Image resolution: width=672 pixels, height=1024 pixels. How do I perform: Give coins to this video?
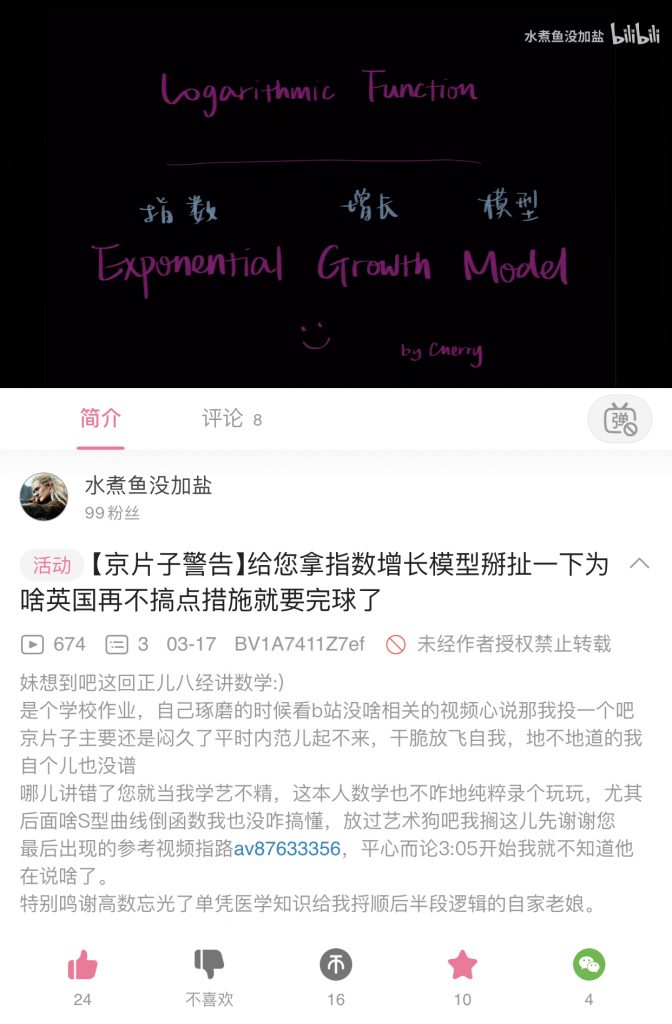[336, 965]
